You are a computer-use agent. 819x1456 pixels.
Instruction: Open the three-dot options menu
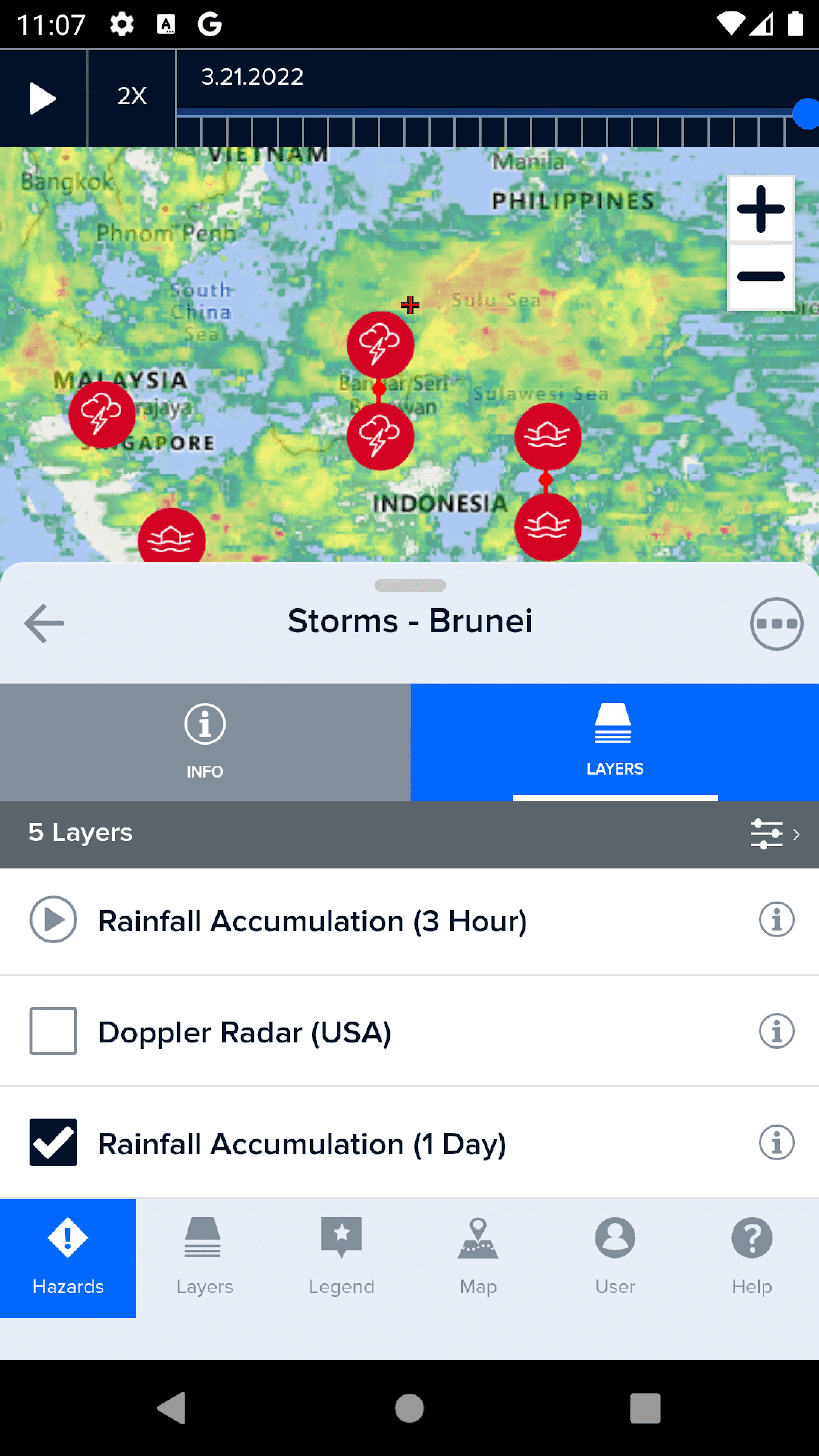click(x=776, y=623)
